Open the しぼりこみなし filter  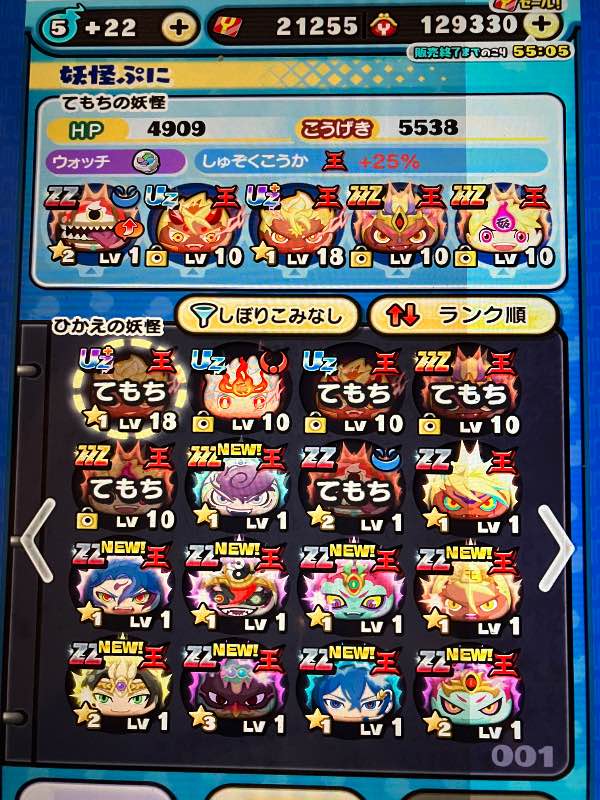tap(267, 316)
